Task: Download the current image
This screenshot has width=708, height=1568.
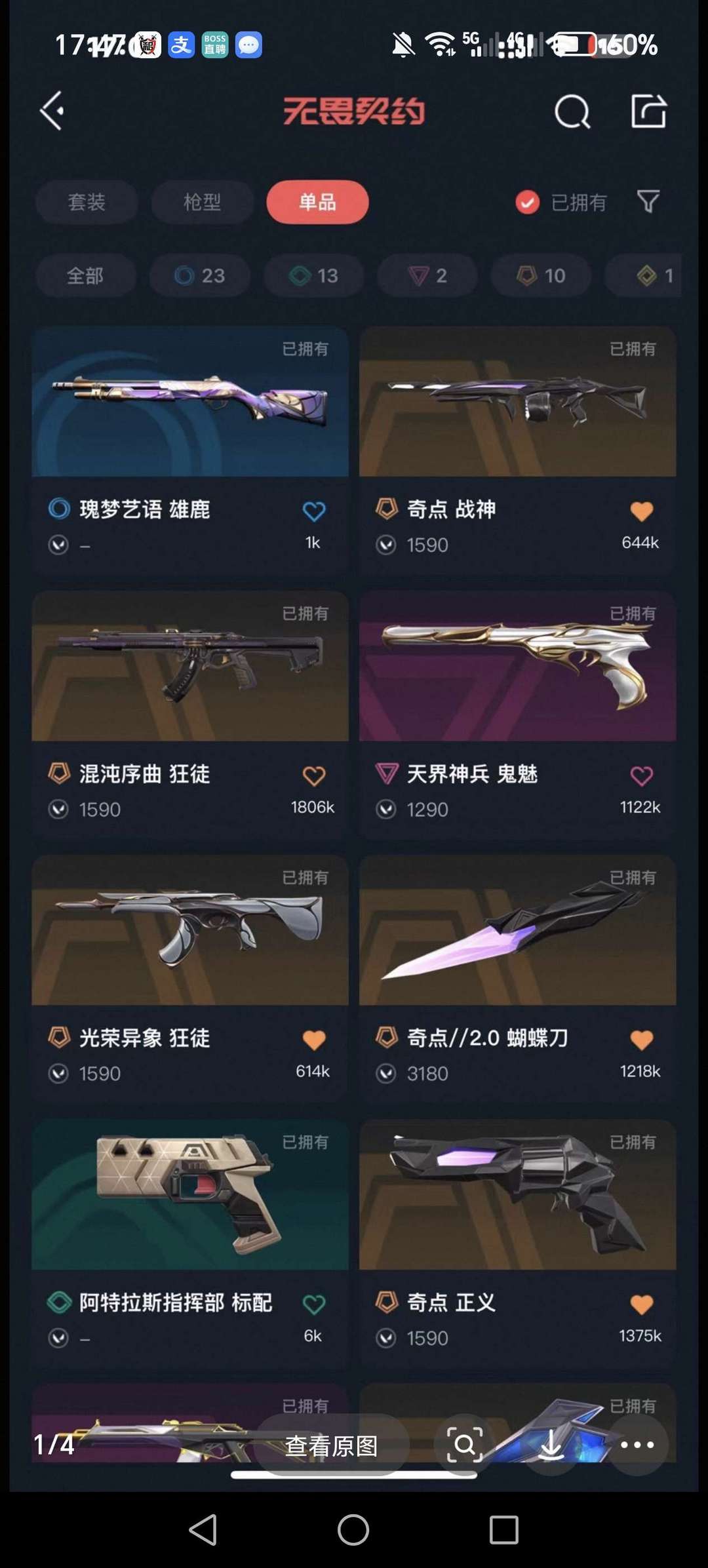Action: tap(551, 1445)
